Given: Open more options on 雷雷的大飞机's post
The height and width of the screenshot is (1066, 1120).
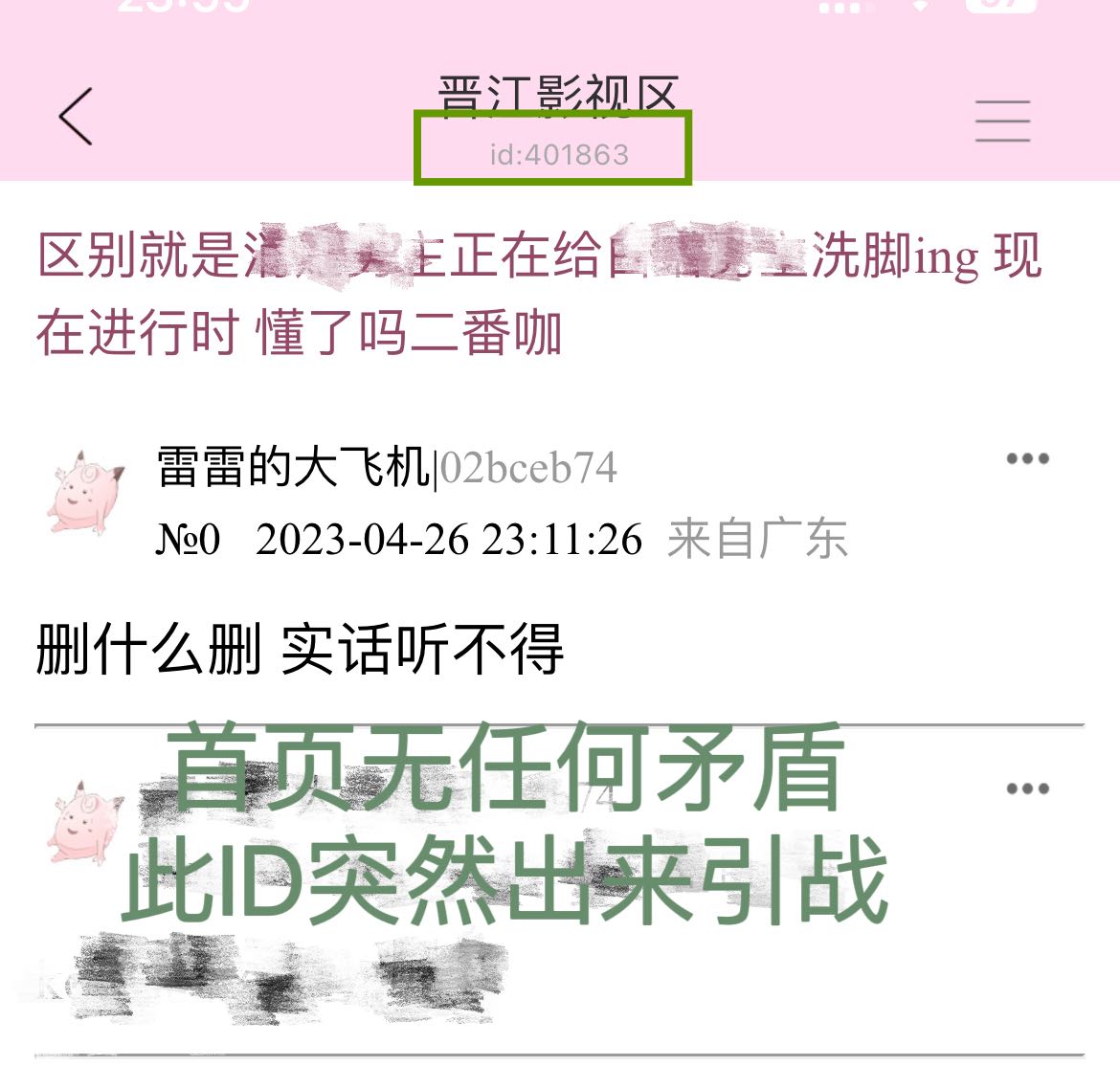Looking at the screenshot, I should point(1027,459).
